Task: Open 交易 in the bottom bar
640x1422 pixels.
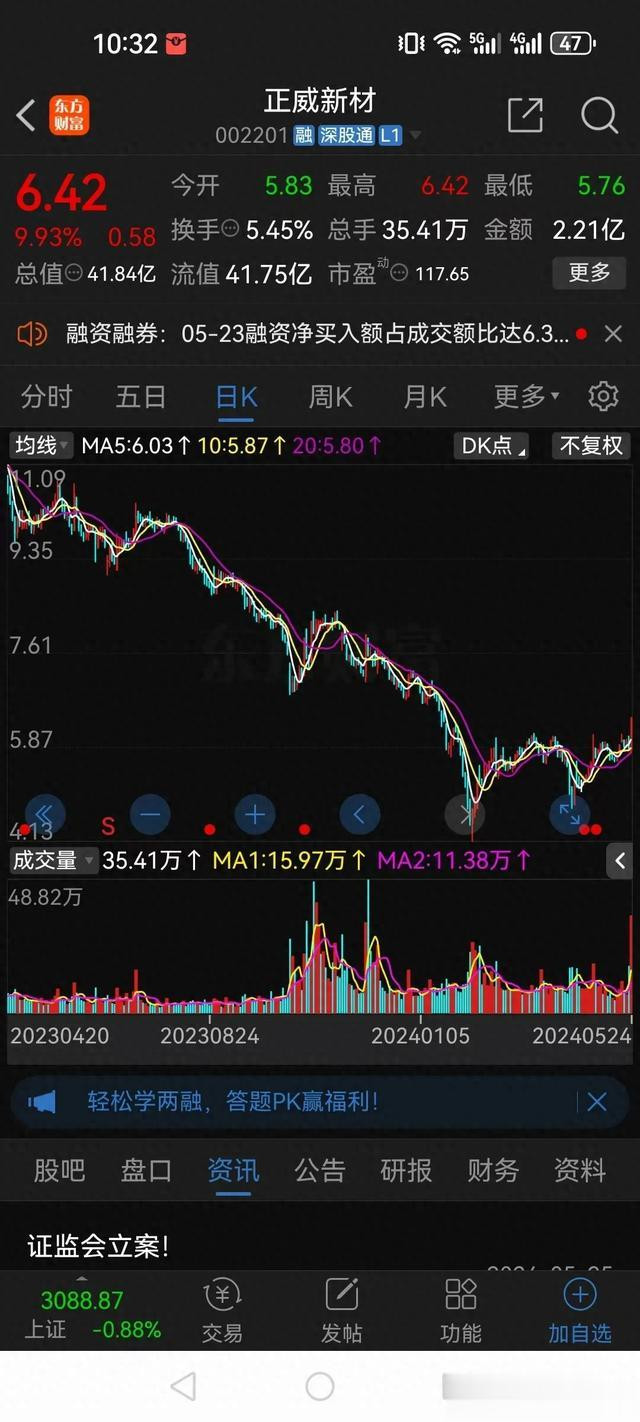Action: point(222,1310)
